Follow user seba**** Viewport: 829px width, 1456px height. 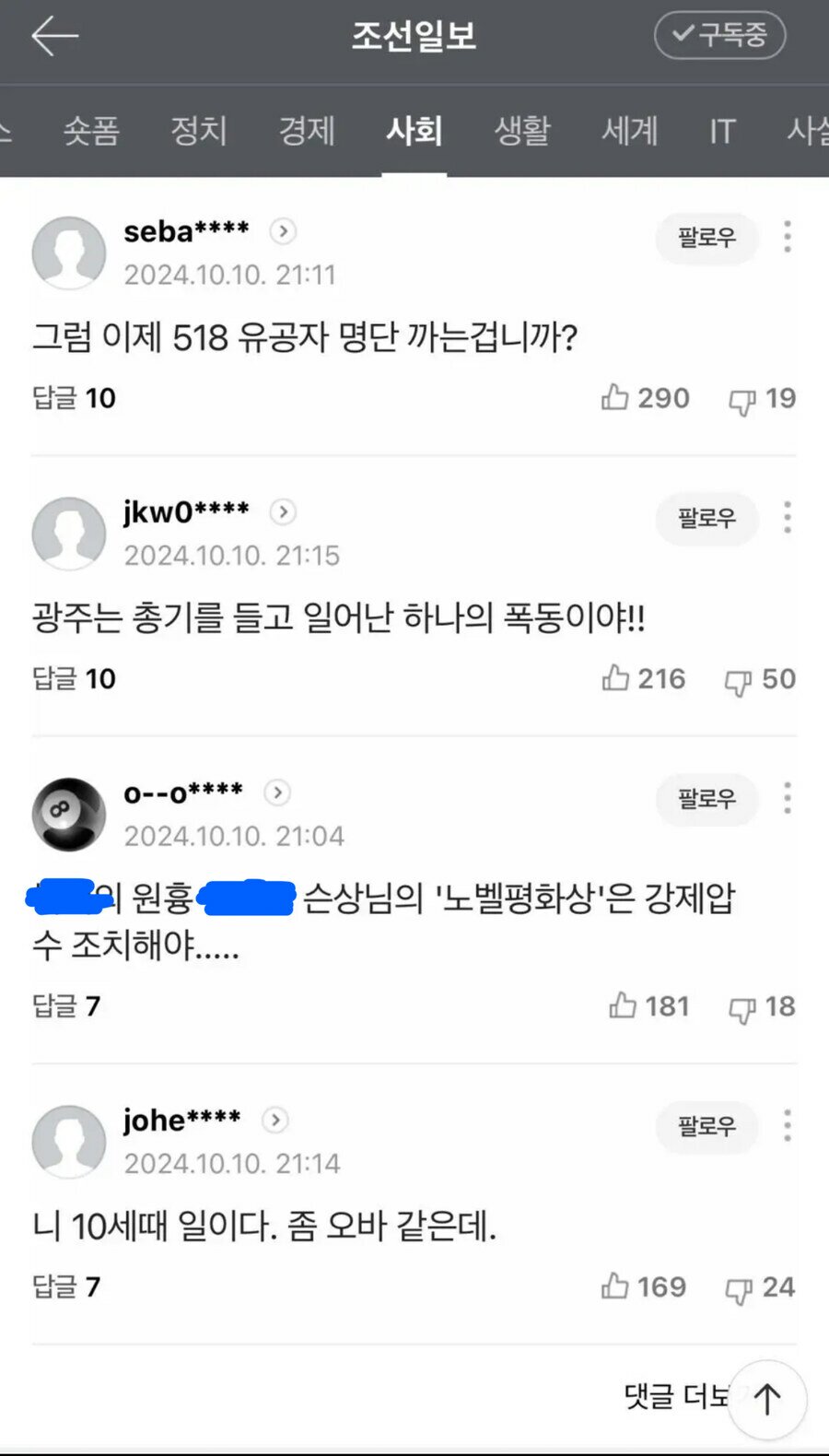pos(706,238)
